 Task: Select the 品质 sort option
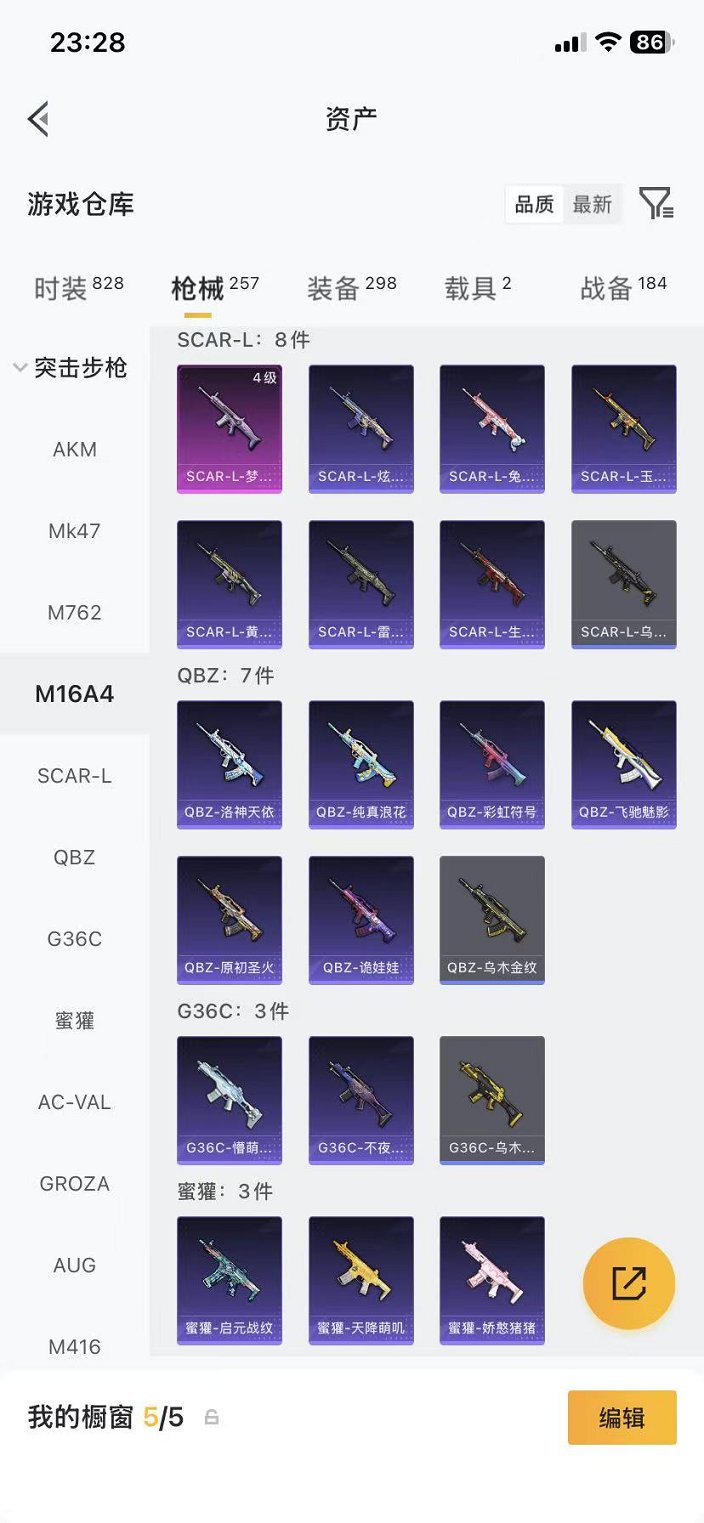click(x=534, y=204)
